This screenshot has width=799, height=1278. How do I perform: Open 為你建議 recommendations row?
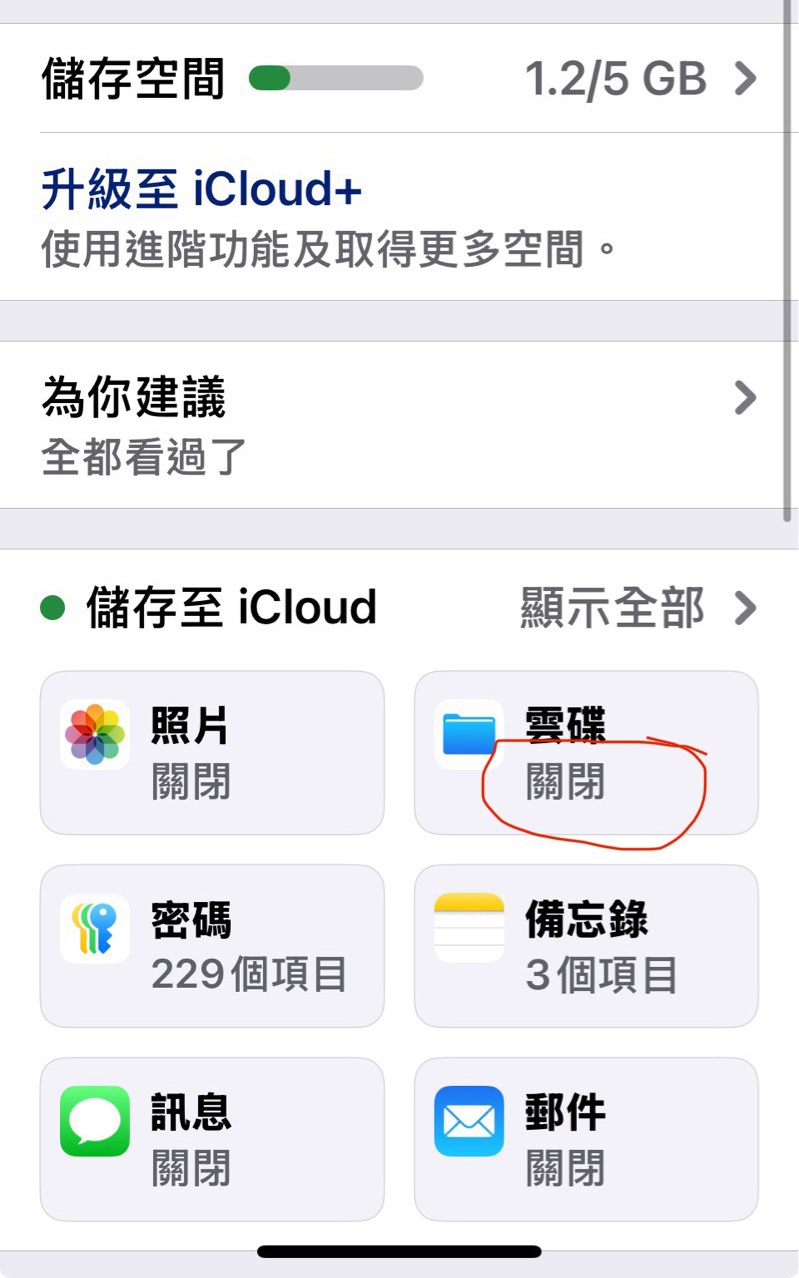click(400, 425)
